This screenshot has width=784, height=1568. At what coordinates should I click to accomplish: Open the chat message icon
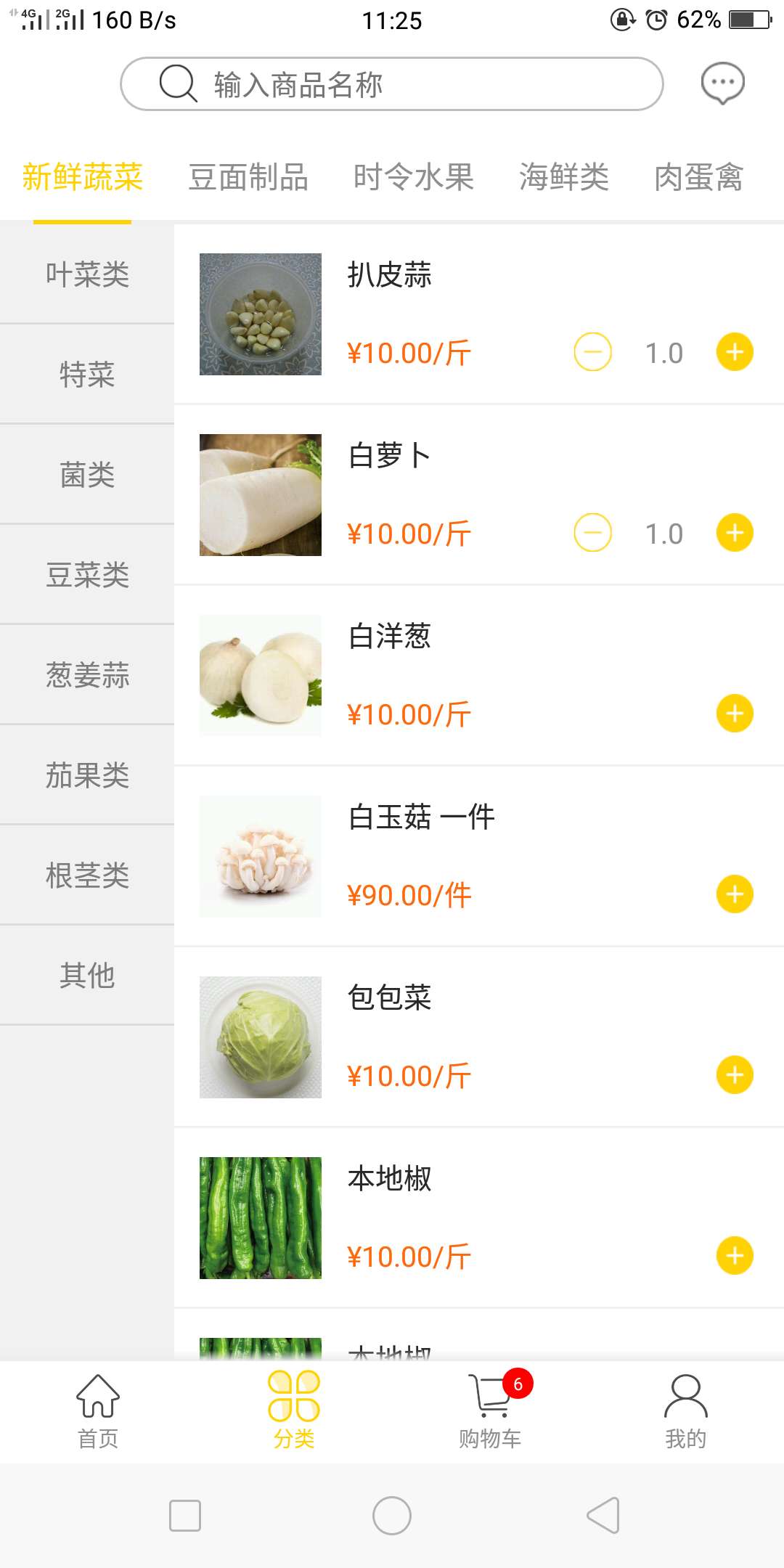[722, 83]
